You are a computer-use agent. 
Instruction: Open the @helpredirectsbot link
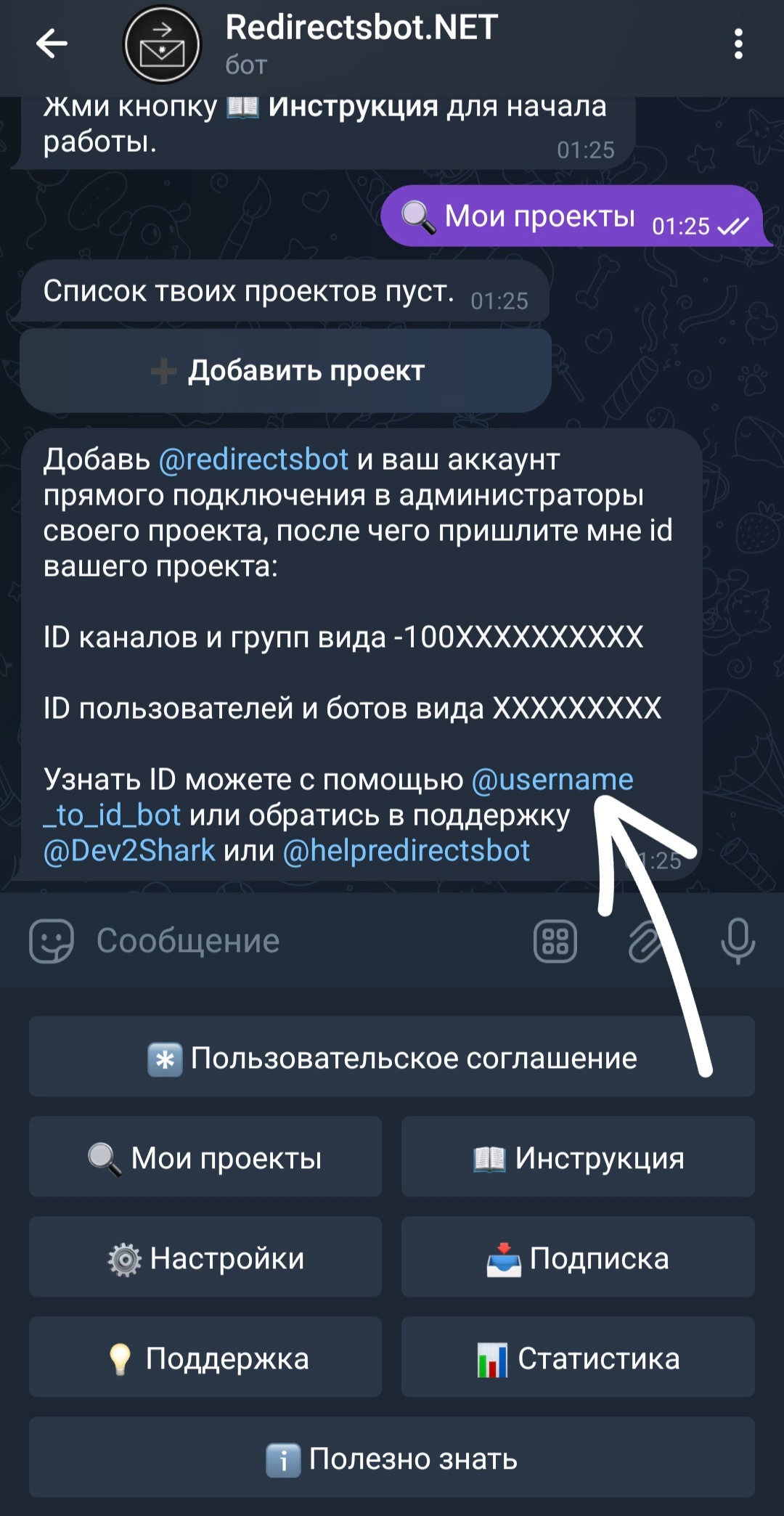(x=406, y=850)
